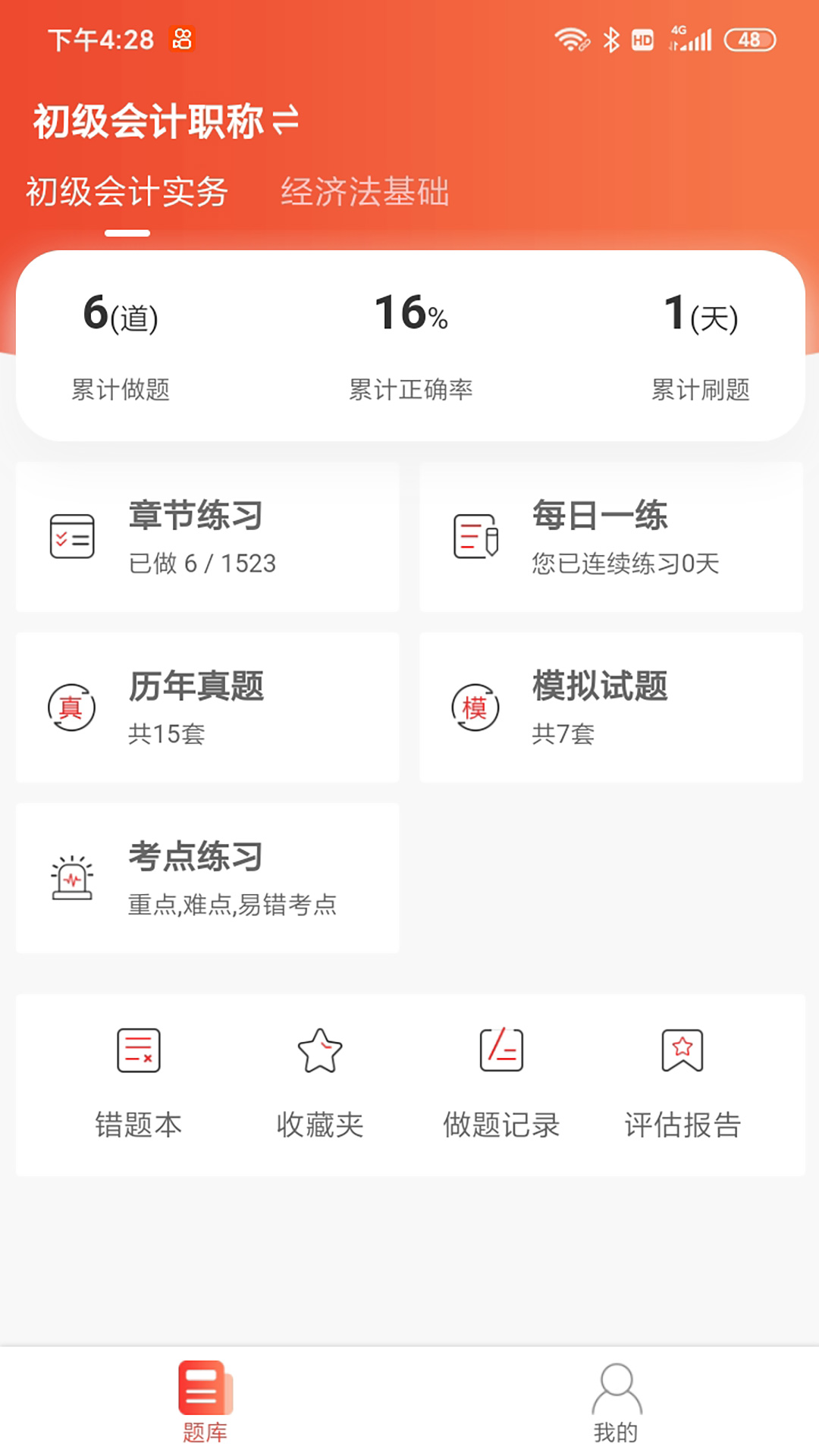819x1456 pixels.
Task: Open 考点练习 key point practice
Action: 207,878
